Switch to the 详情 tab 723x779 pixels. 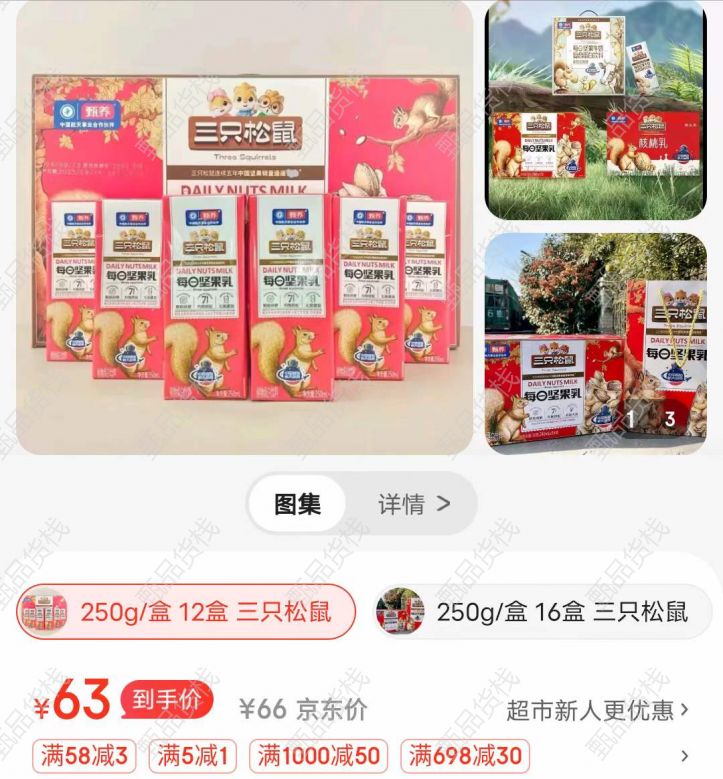click(x=413, y=504)
